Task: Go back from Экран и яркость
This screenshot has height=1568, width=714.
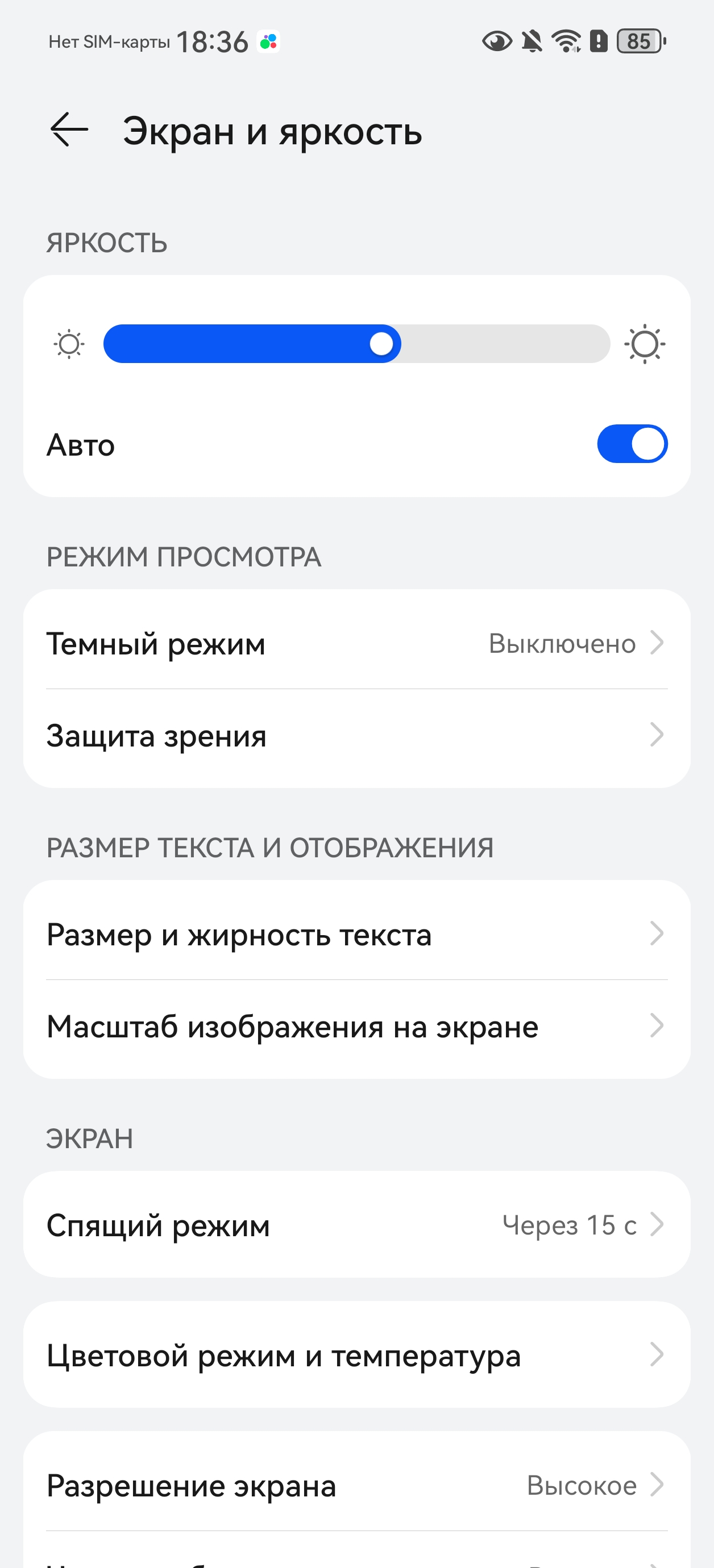Action: pyautogui.click(x=69, y=130)
